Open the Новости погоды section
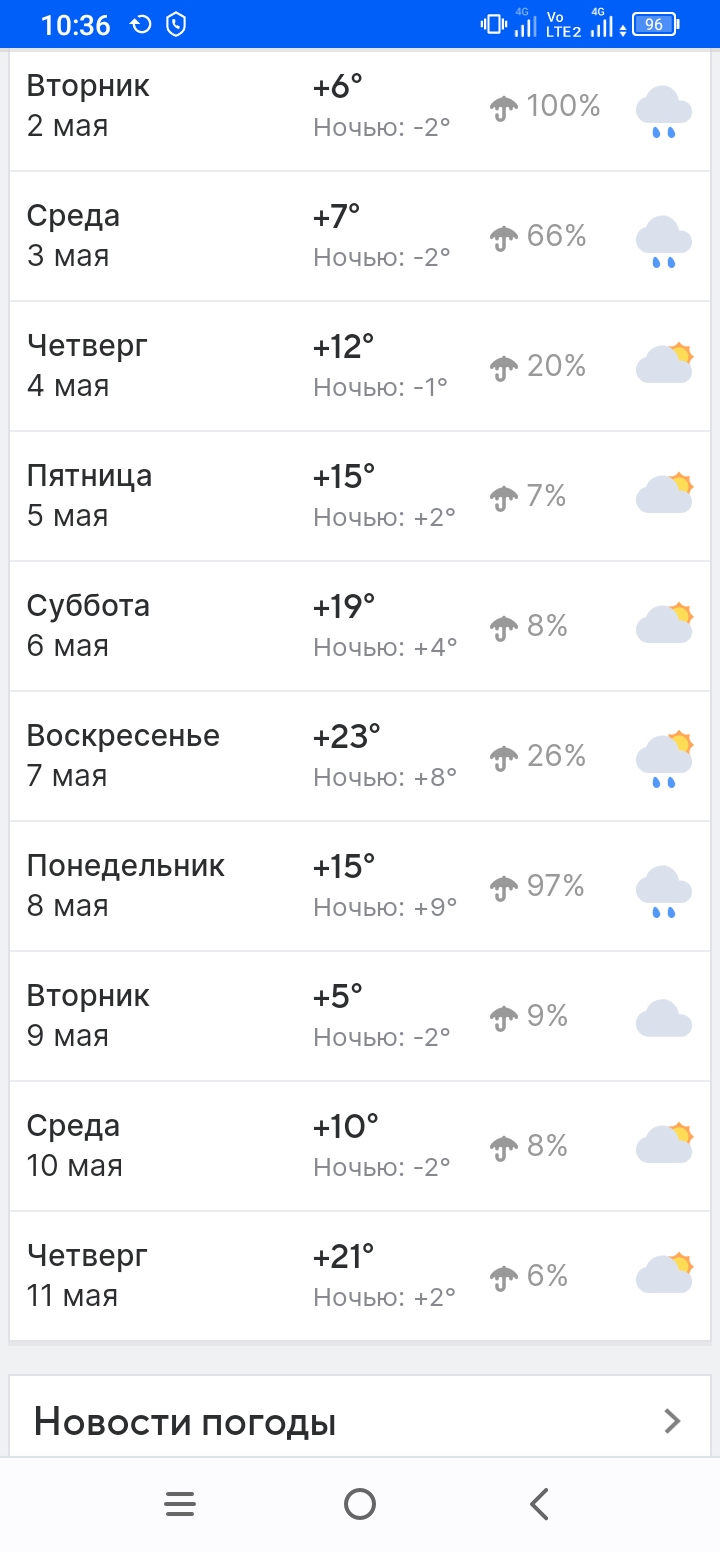Viewport: 720px width, 1552px height. click(359, 1420)
